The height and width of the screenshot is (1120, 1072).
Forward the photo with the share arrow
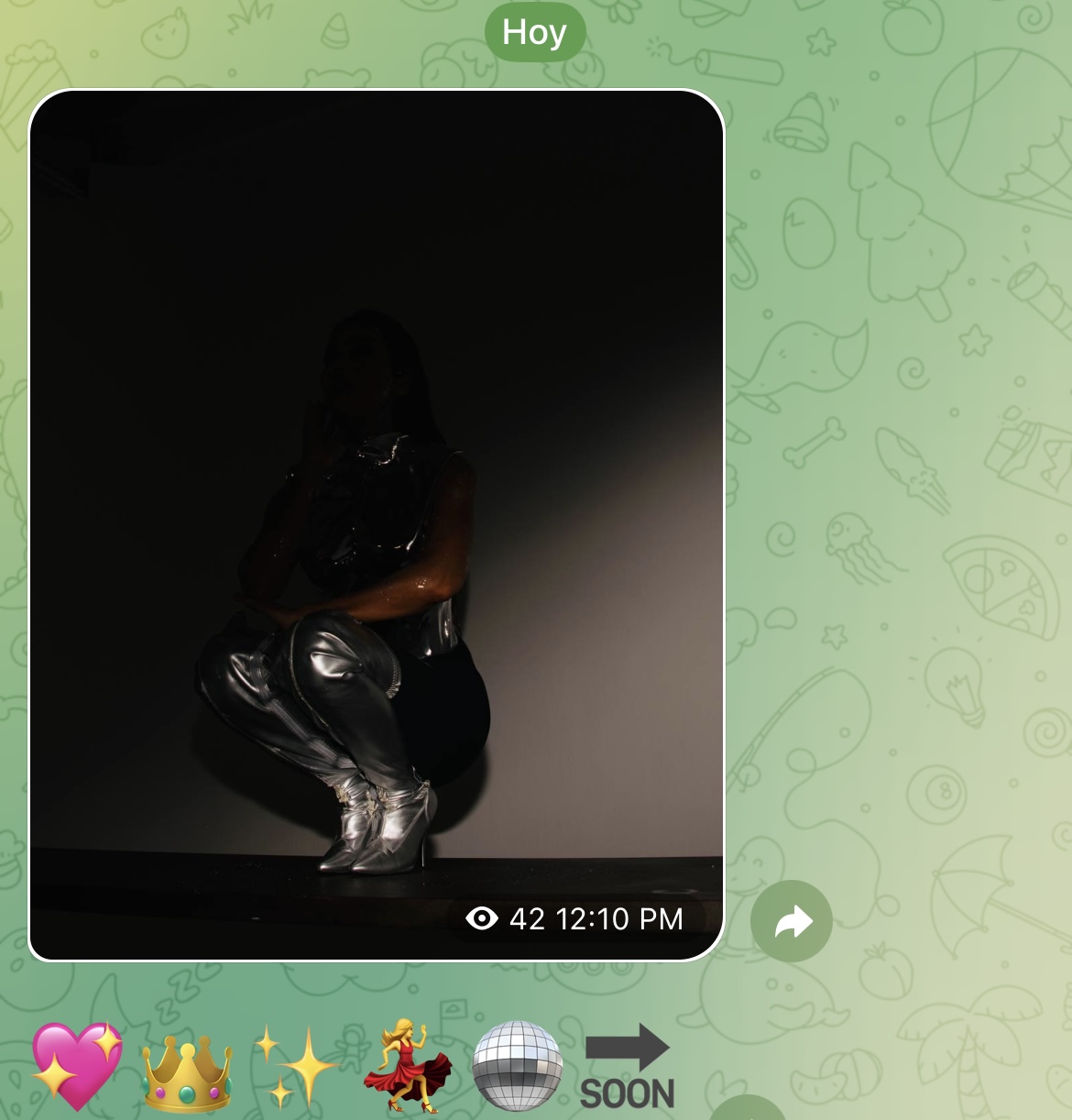(x=792, y=921)
